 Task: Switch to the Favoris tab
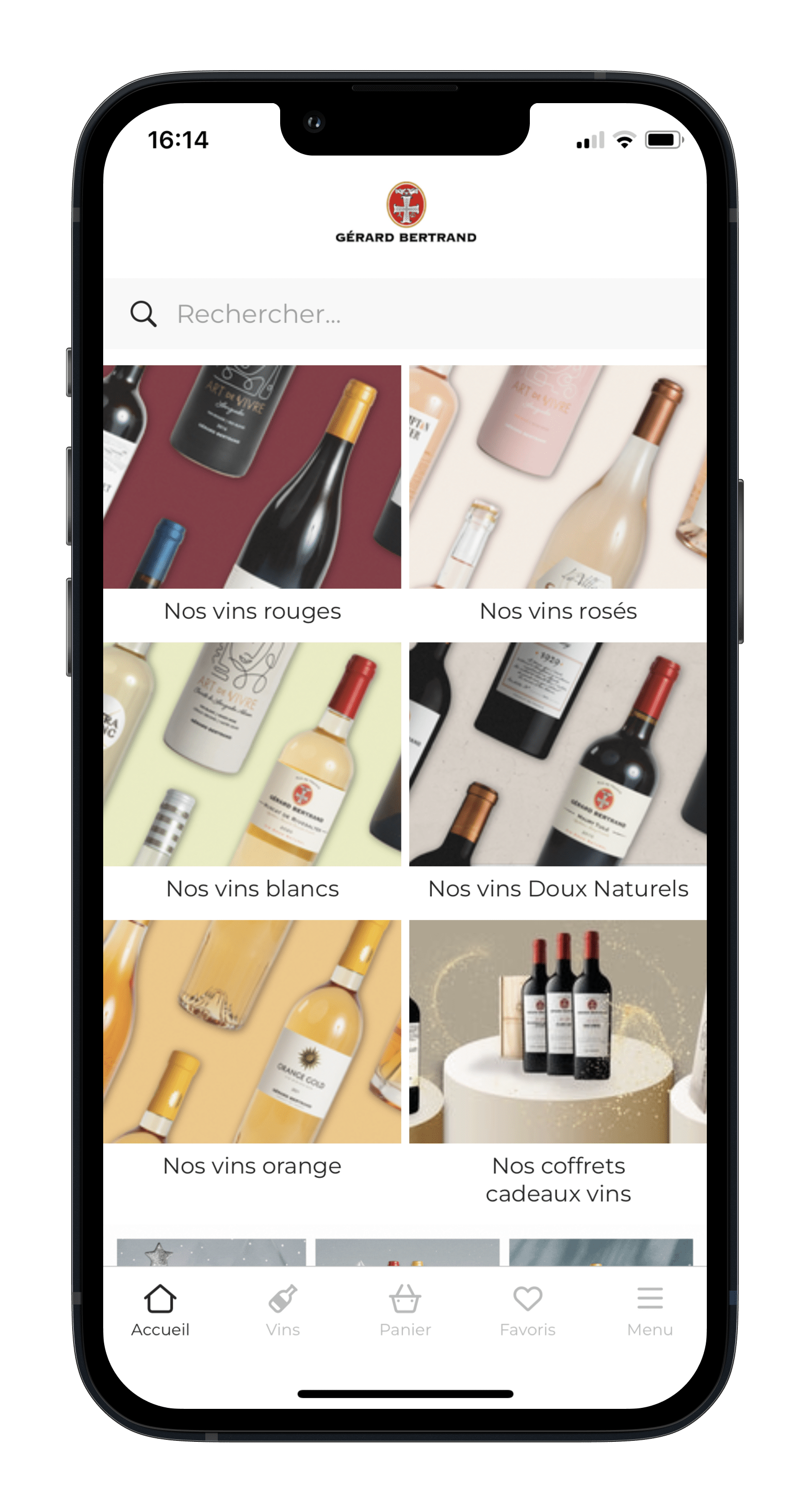tap(527, 1310)
